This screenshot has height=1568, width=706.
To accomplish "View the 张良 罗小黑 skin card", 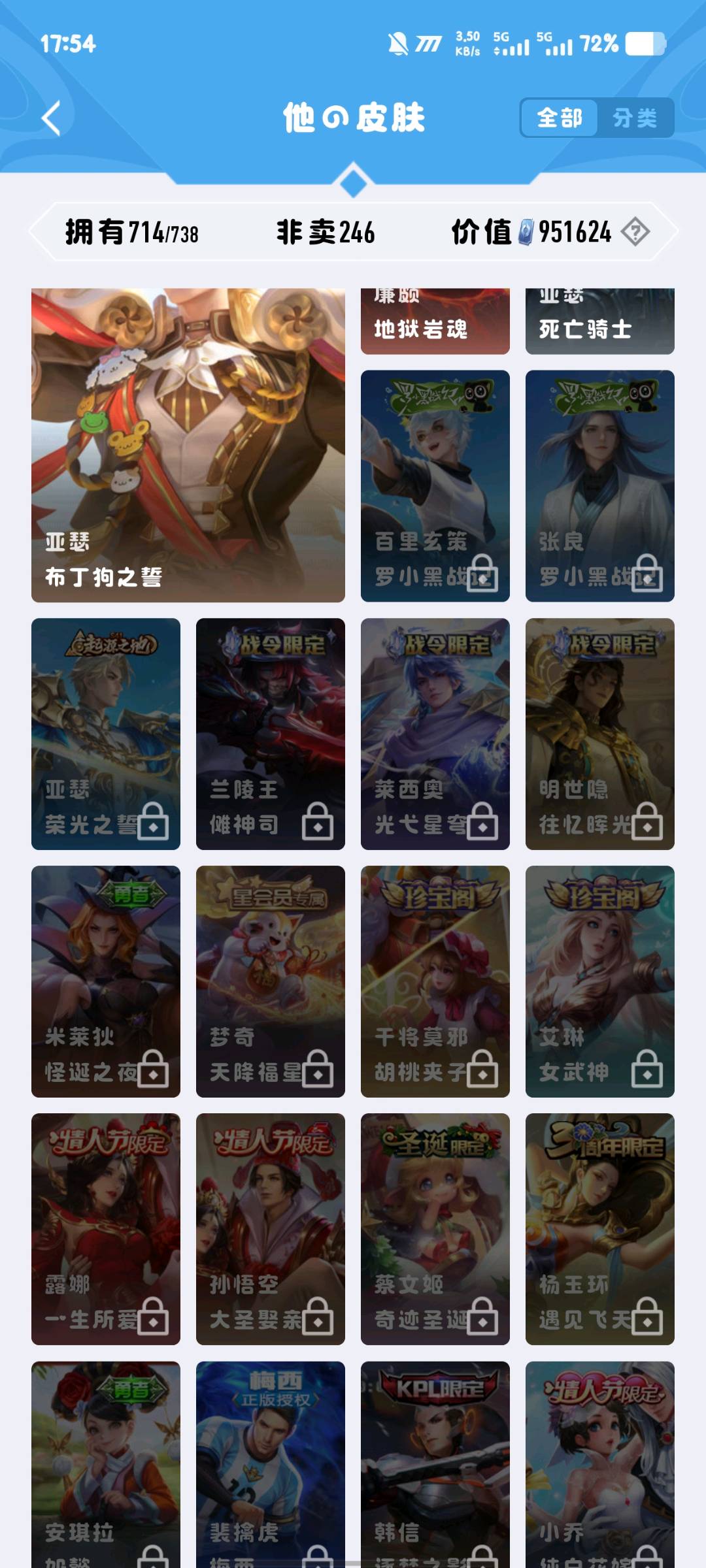I will coord(600,485).
